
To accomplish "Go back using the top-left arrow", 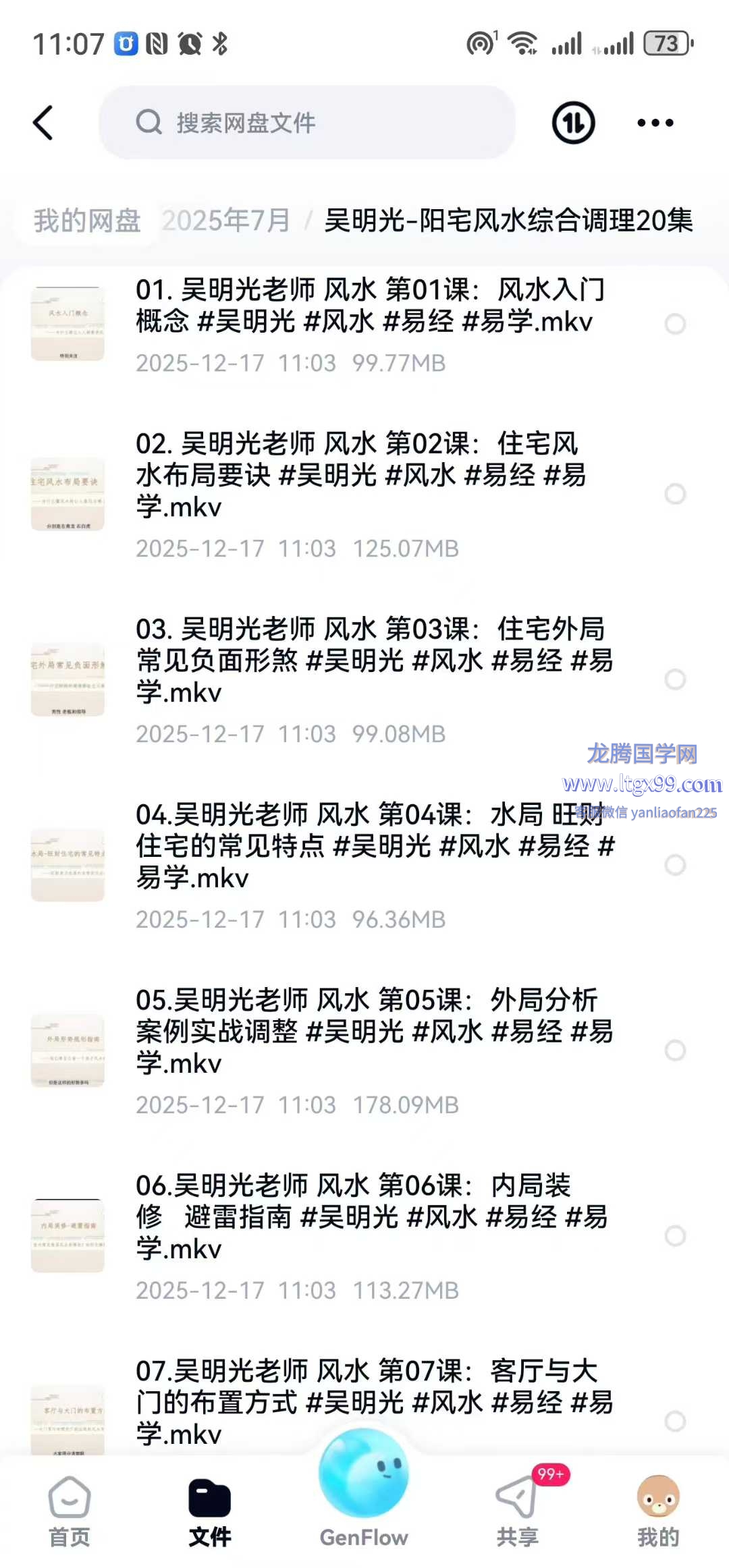I will pyautogui.click(x=43, y=123).
